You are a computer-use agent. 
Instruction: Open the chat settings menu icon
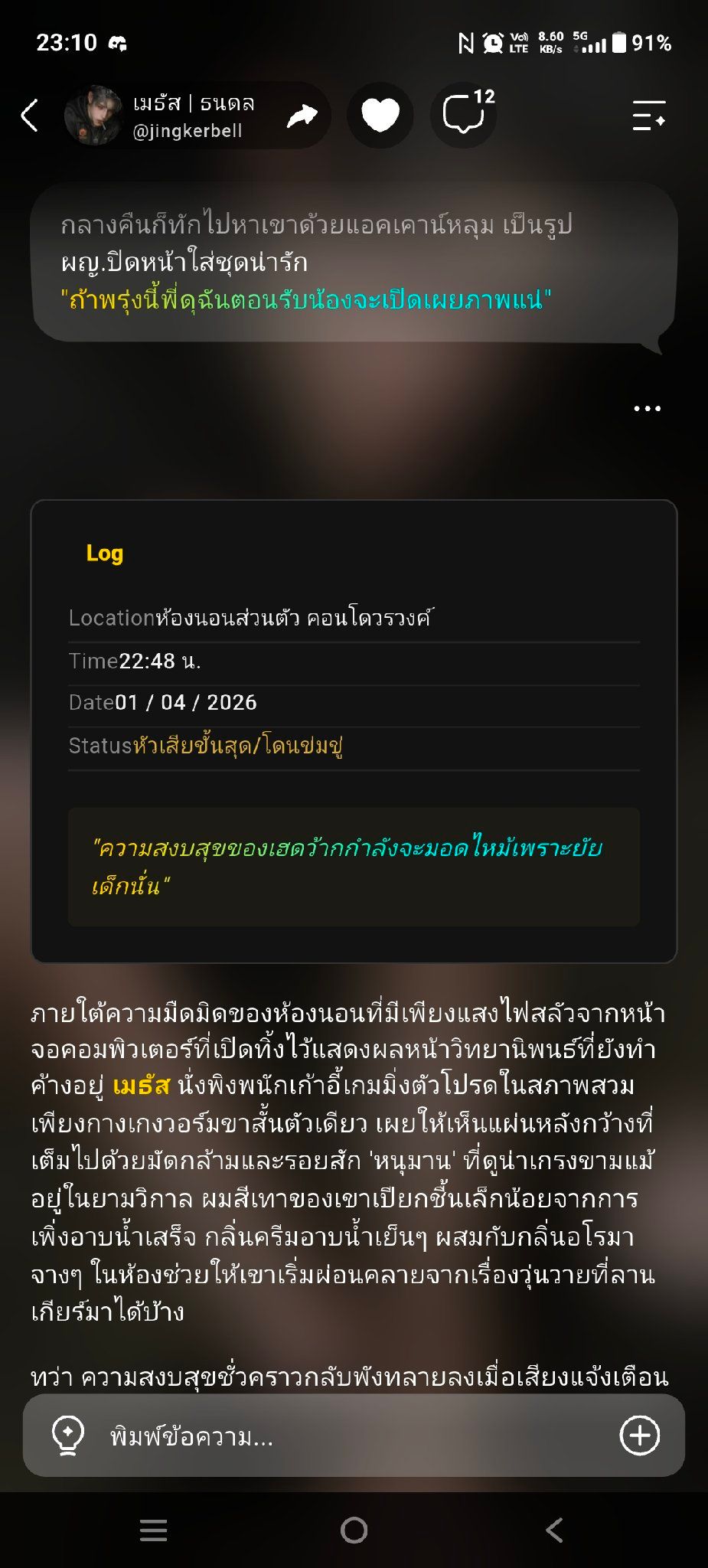(649, 116)
